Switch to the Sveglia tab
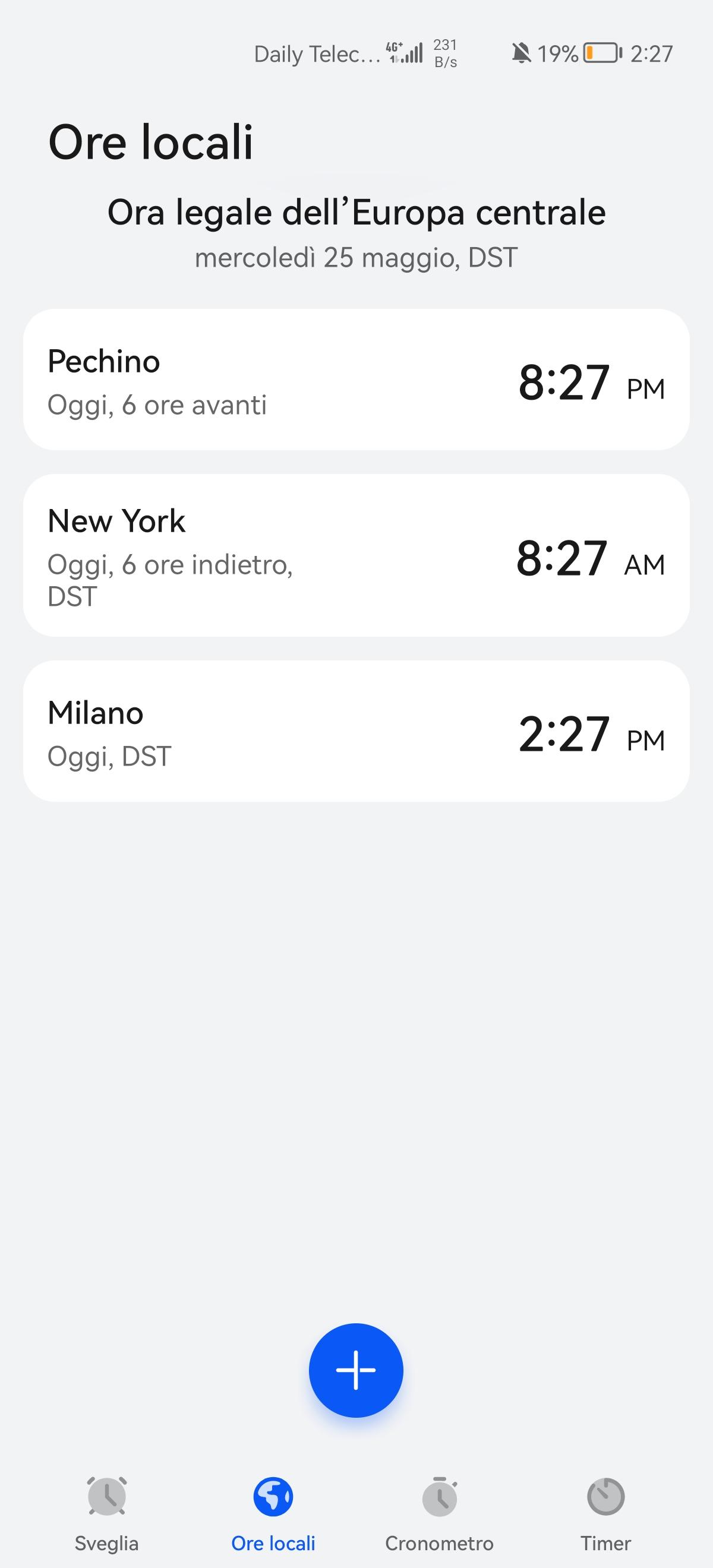Image resolution: width=713 pixels, height=1568 pixels. pyautogui.click(x=106, y=1516)
